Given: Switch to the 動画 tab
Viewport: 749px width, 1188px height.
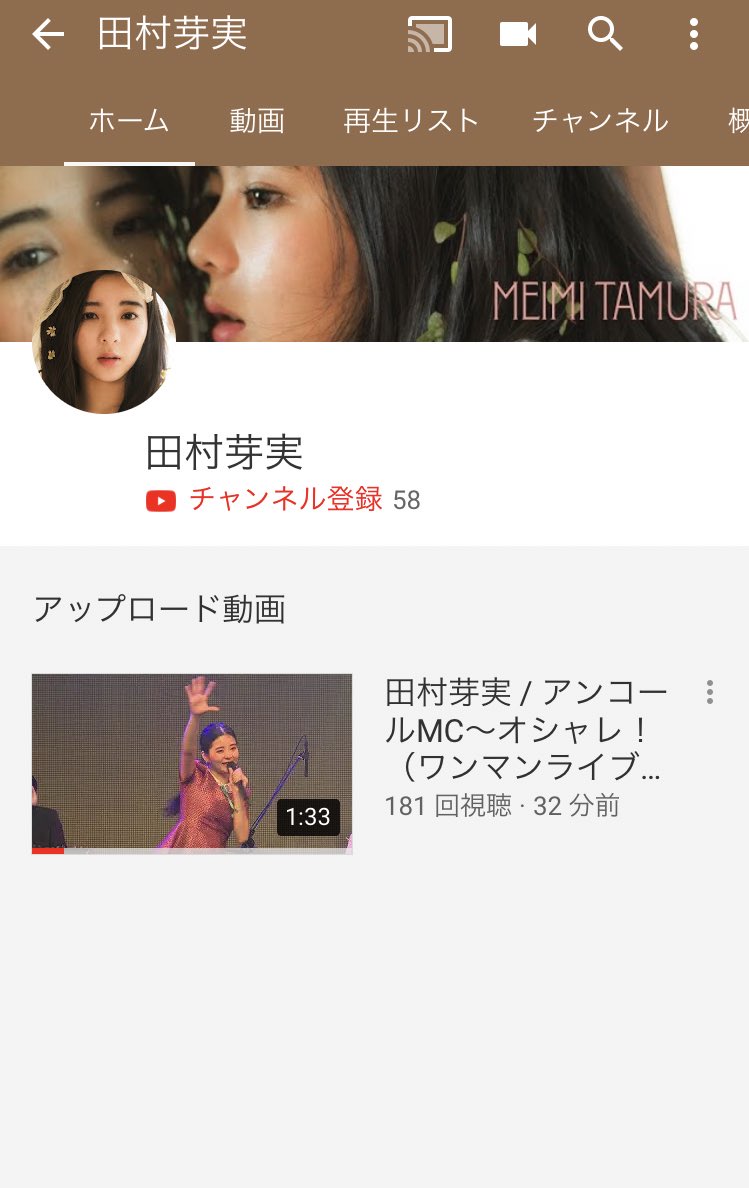Looking at the screenshot, I should tap(257, 122).
